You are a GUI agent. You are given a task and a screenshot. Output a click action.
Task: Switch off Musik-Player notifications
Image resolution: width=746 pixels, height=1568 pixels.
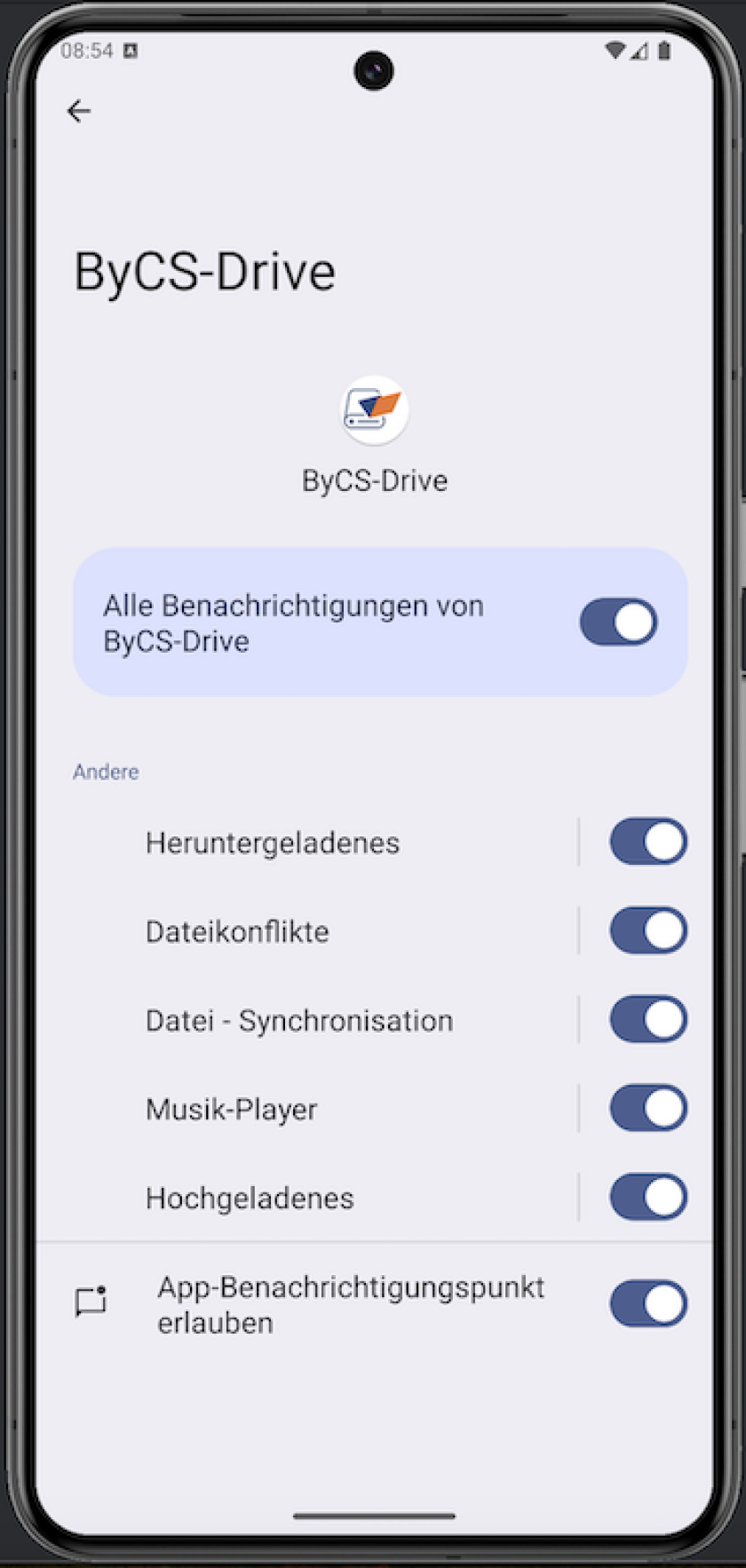(x=647, y=1108)
